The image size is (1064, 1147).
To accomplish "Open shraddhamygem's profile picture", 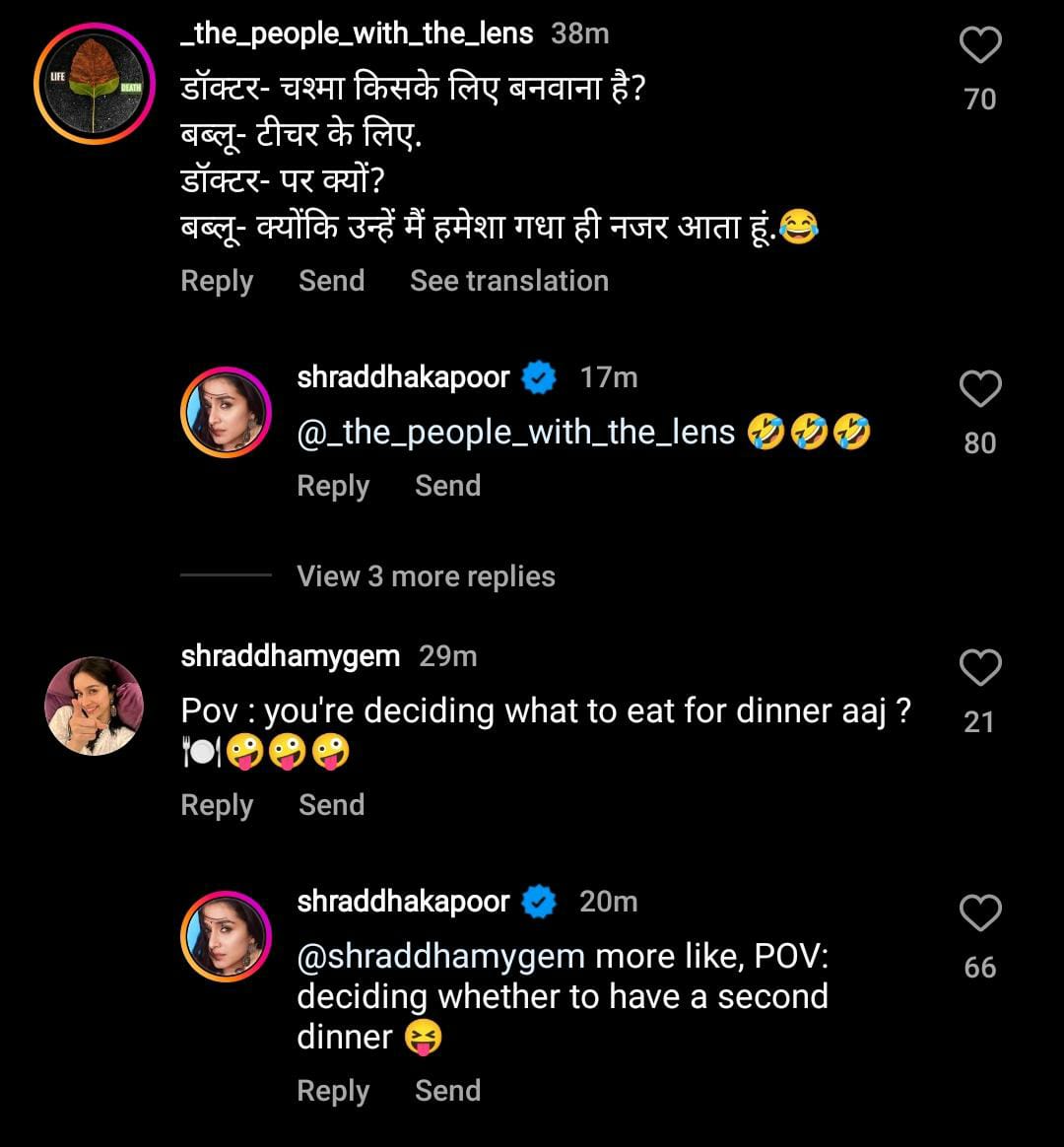I will tap(93, 706).
